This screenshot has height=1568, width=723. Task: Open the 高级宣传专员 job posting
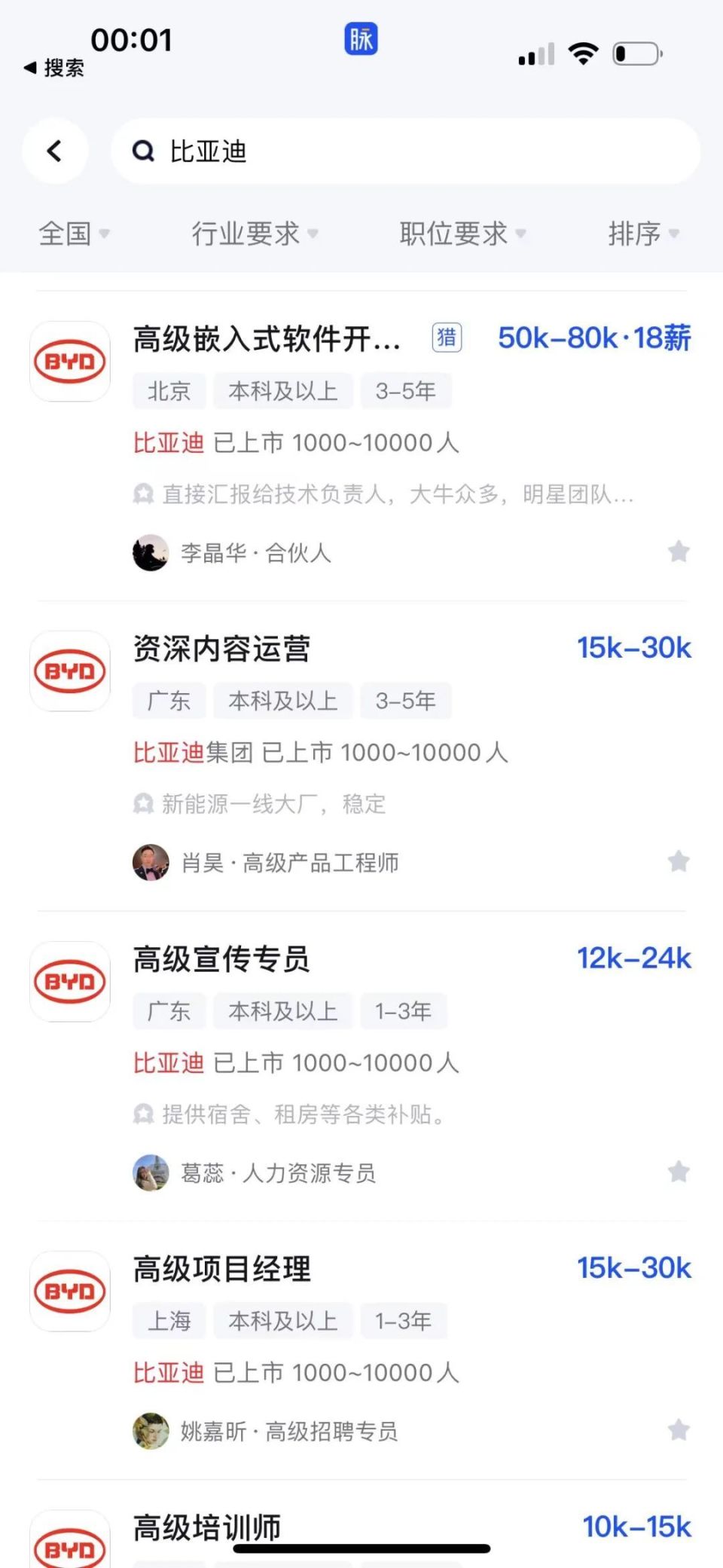coord(221,960)
